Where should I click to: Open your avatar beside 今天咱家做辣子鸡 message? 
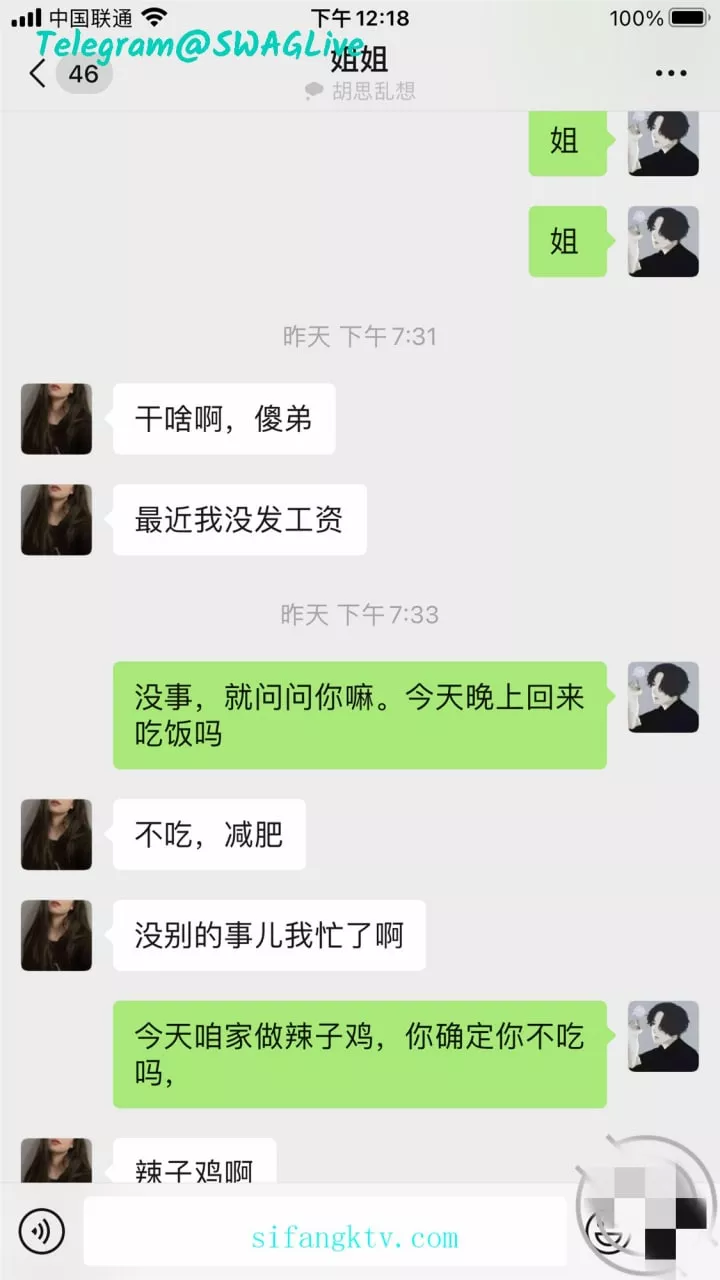click(x=663, y=1037)
